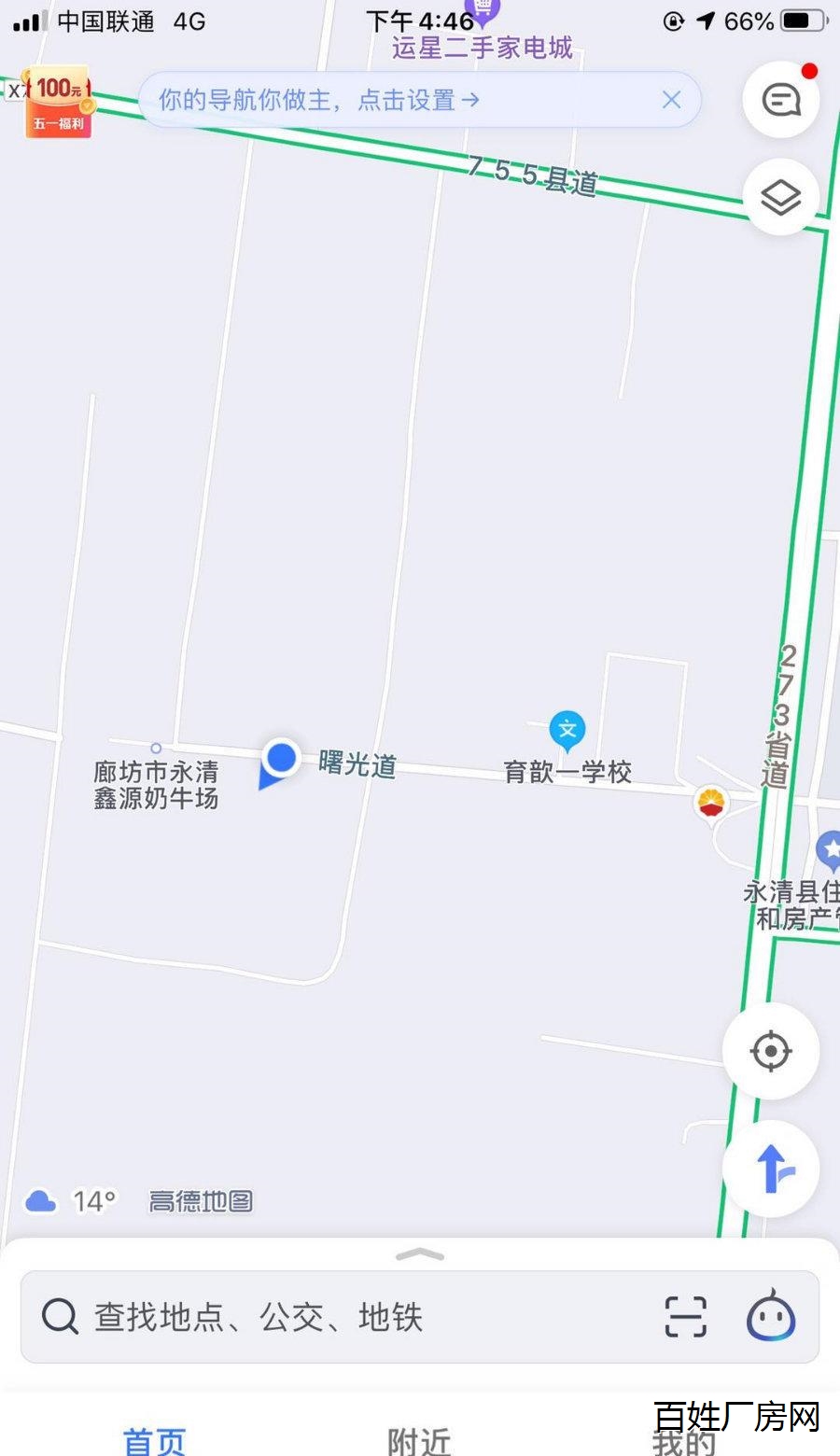Open the scan code icon
This screenshot has height=1456, width=840.
coord(685,1317)
